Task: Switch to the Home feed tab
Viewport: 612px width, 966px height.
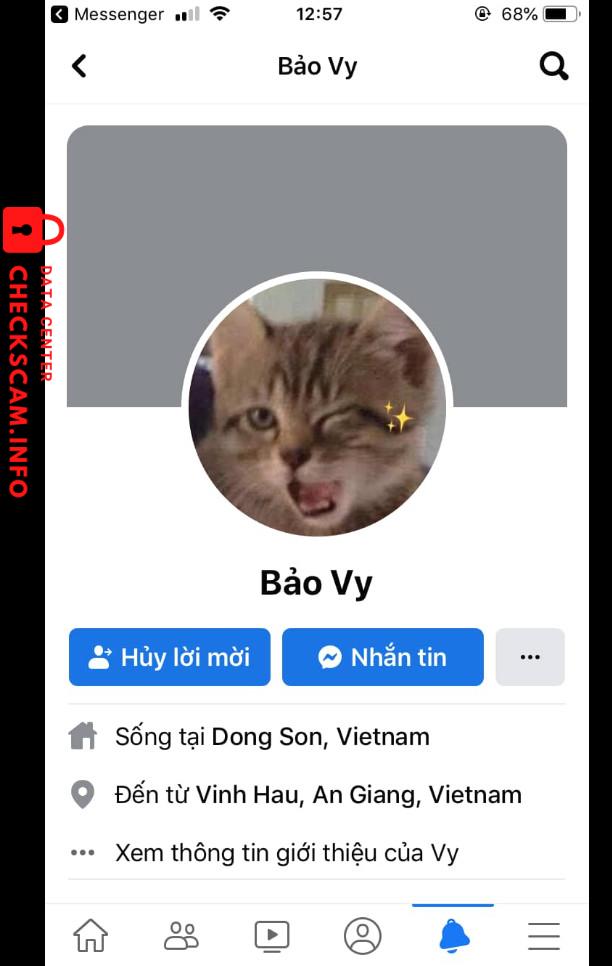Action: [90, 936]
